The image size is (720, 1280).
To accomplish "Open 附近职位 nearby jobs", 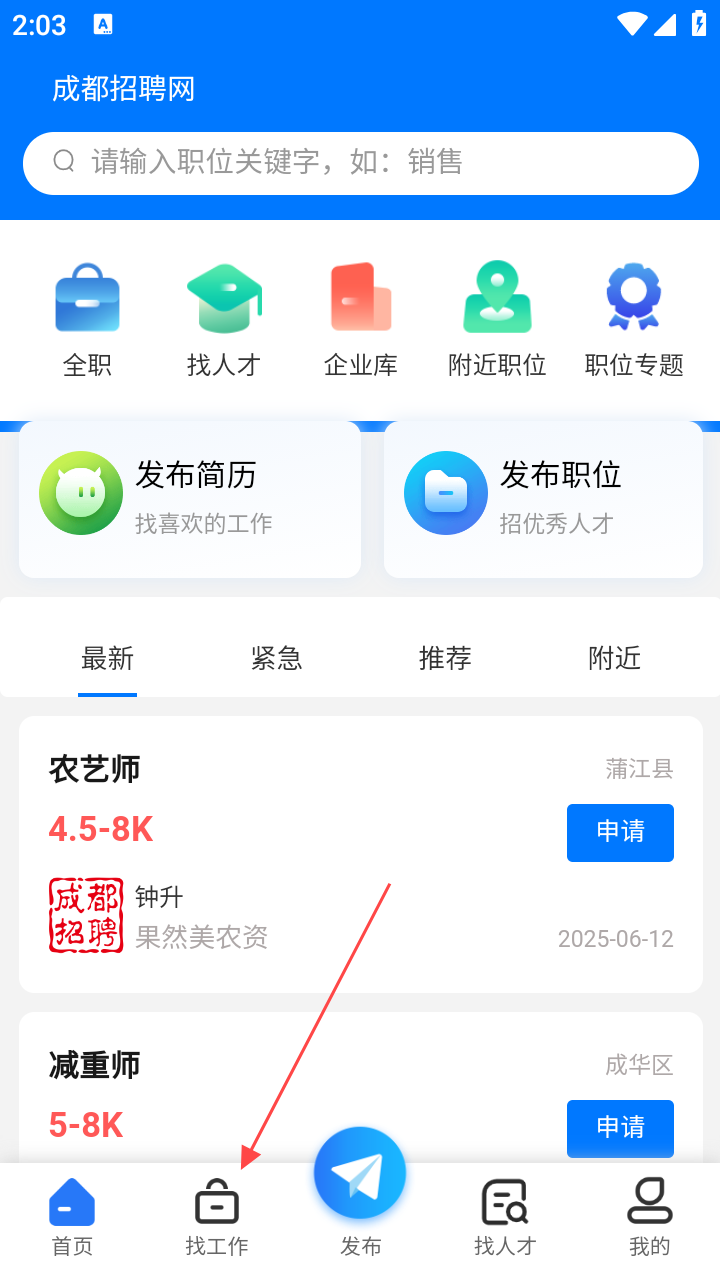I will point(497,320).
